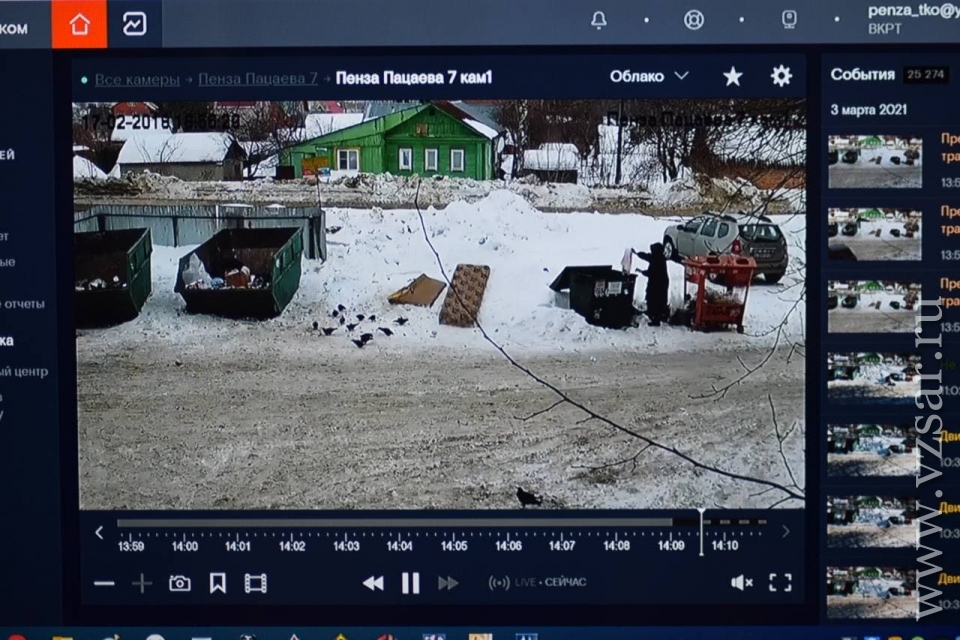Pause the video playback
This screenshot has width=960, height=640.
[x=410, y=583]
